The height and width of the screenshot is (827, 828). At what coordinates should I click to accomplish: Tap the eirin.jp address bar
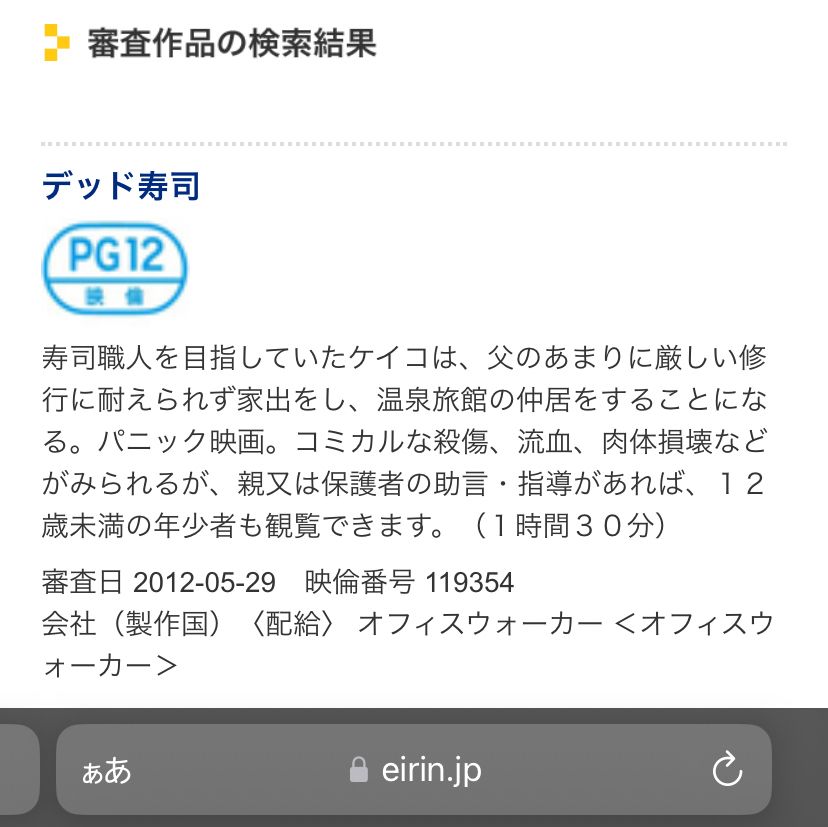tap(413, 769)
